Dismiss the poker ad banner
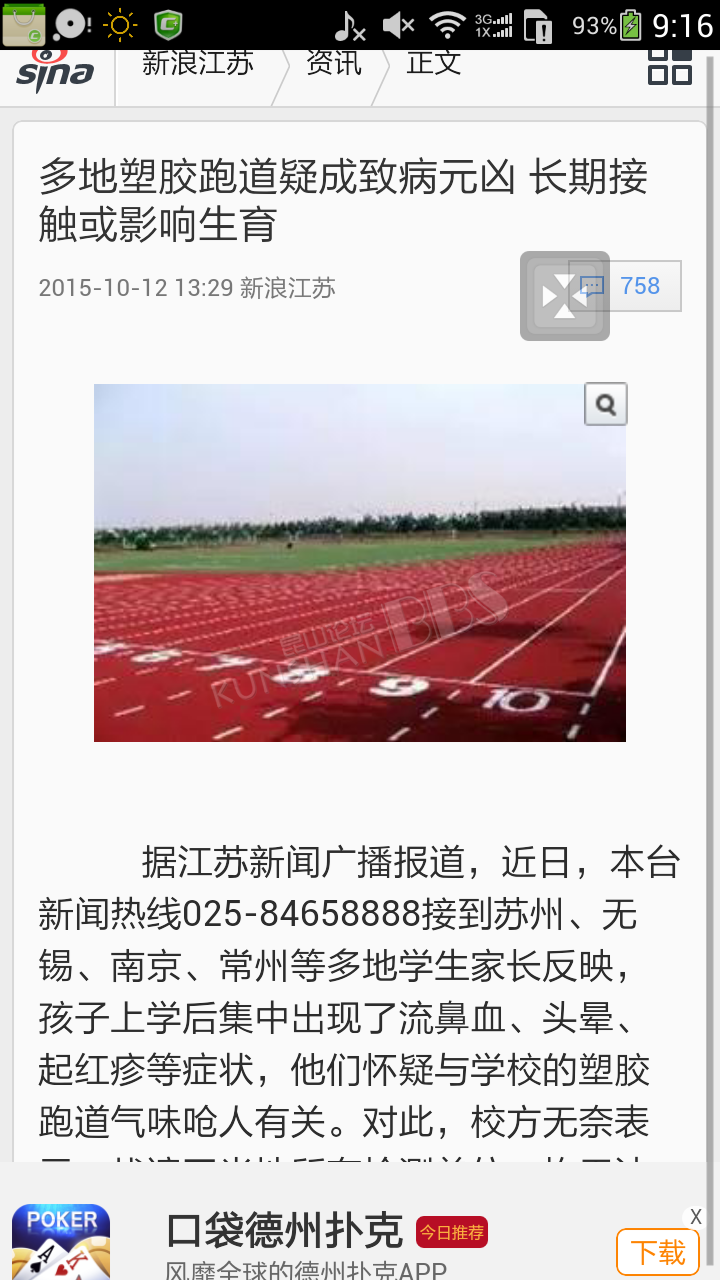720x1280 pixels. (x=696, y=1217)
